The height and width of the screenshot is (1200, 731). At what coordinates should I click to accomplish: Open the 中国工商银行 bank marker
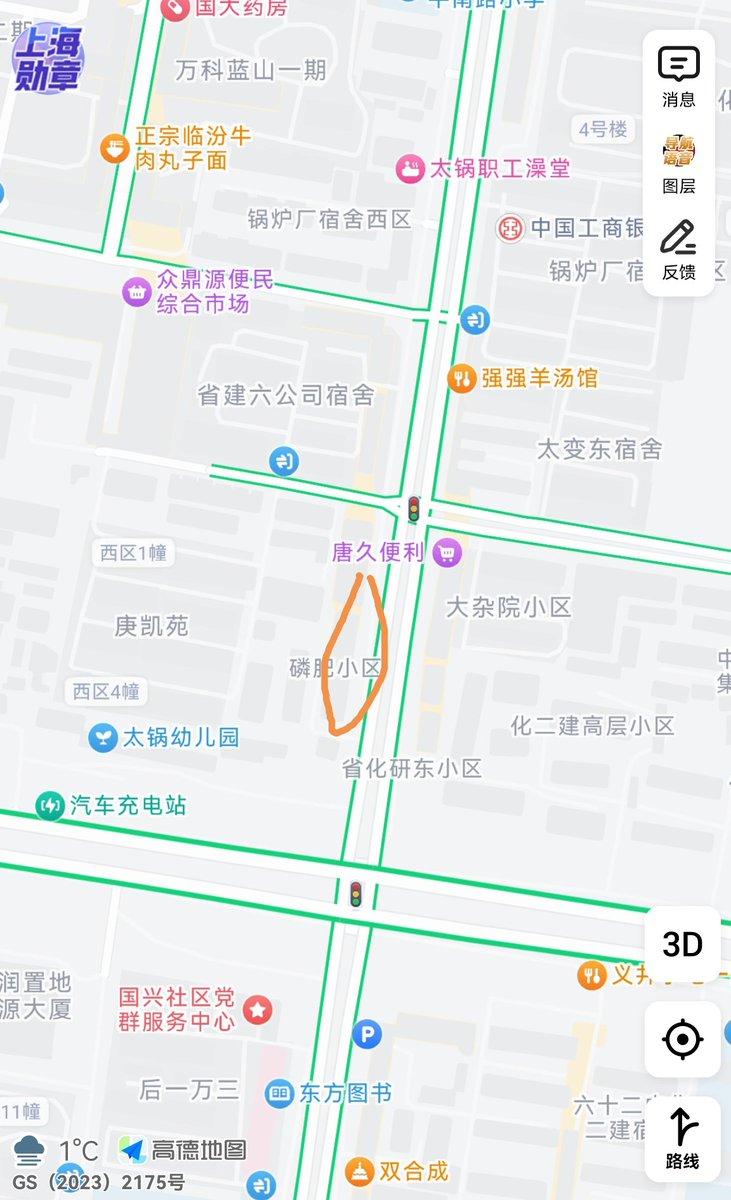coord(511,227)
